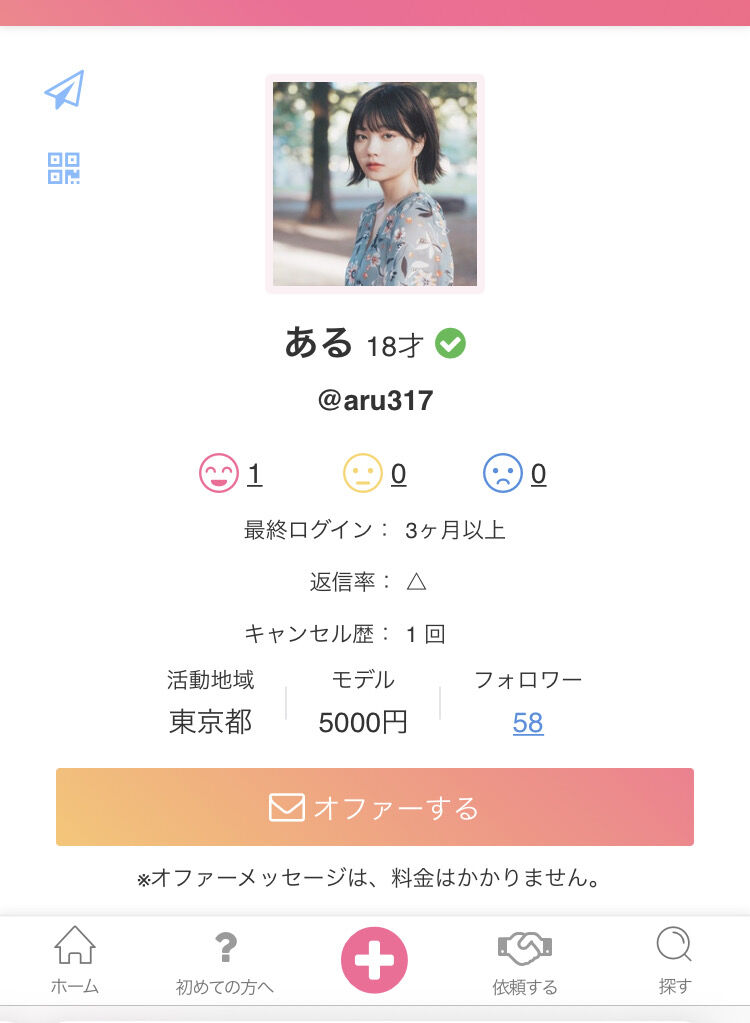This screenshot has height=1023, width=750.
Task: View the neutral reviews count
Action: (398, 474)
